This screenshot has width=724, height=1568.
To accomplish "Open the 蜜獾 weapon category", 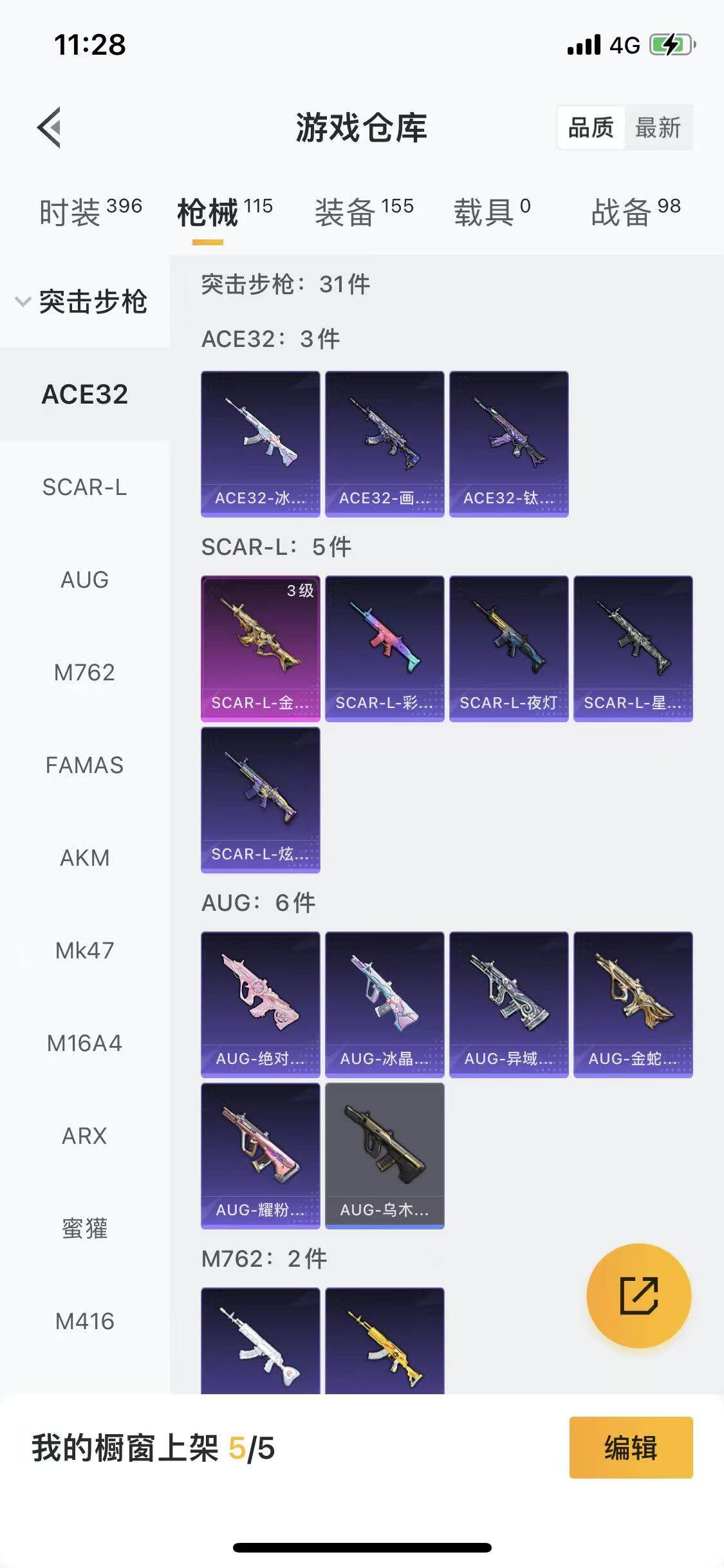I will click(84, 1229).
